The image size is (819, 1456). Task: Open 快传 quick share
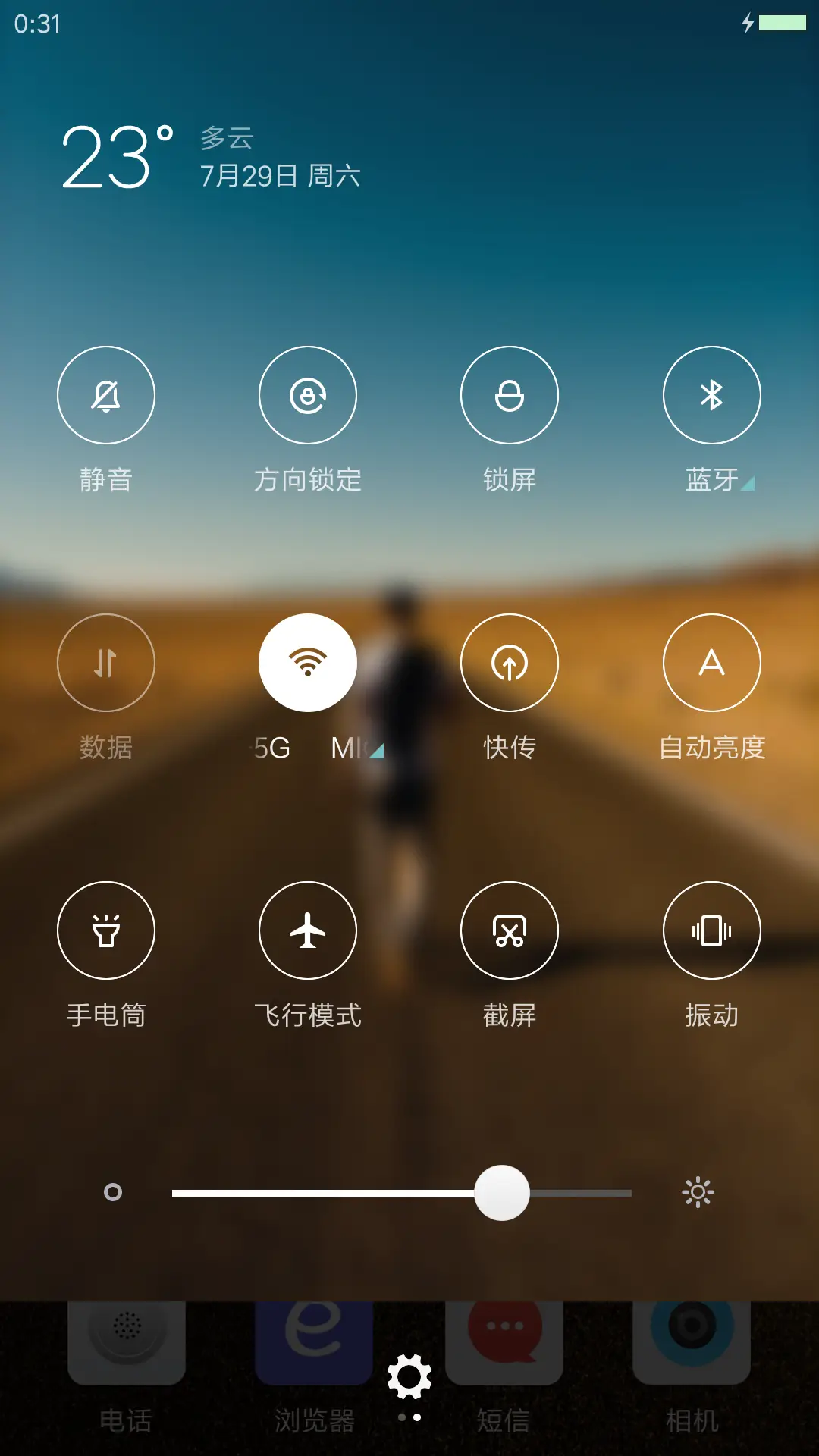coord(510,662)
